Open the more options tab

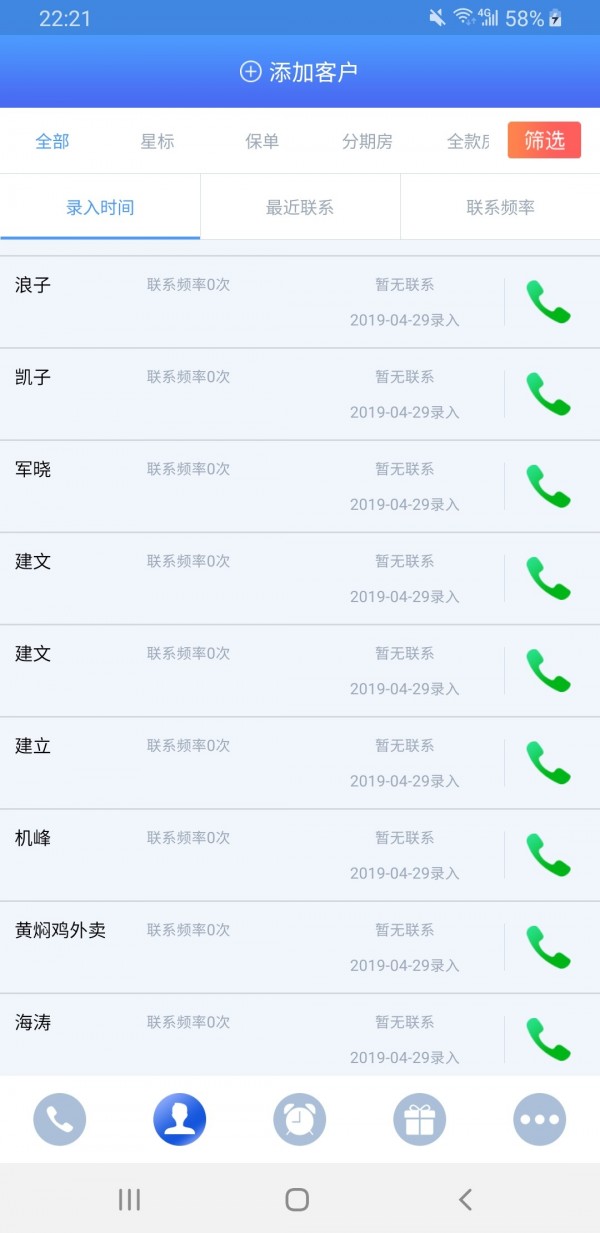(x=540, y=1119)
